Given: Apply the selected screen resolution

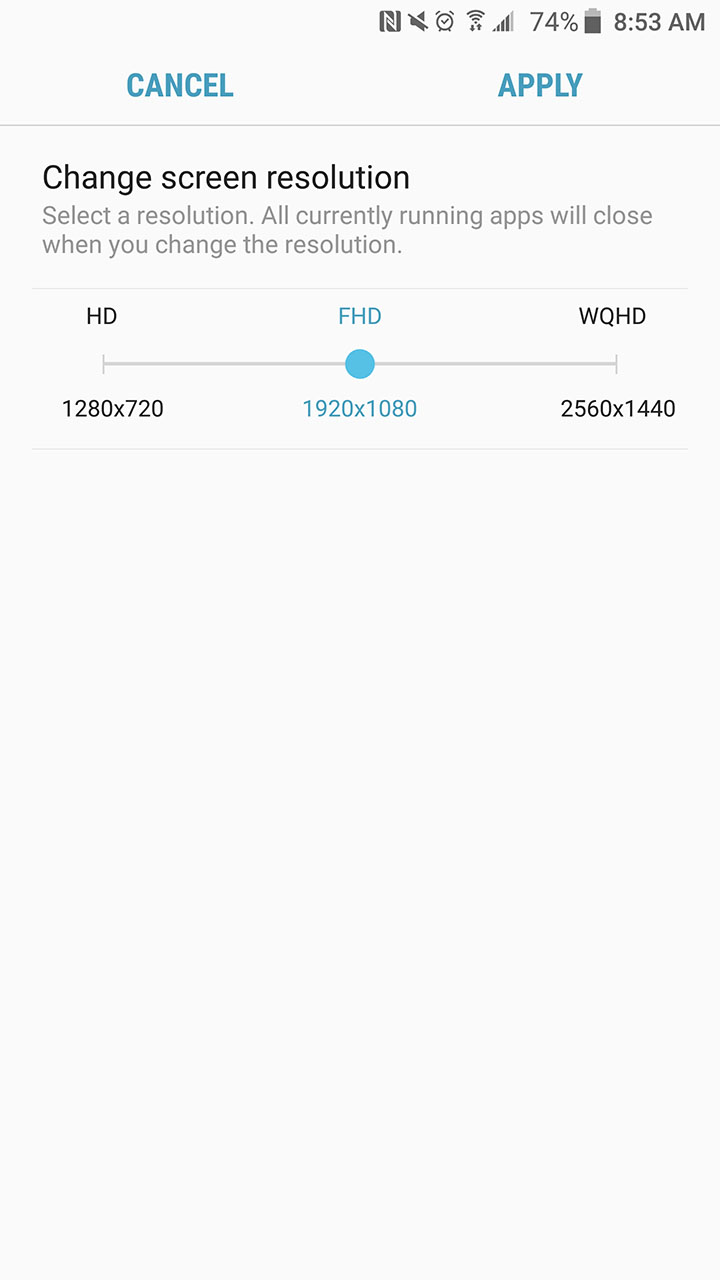Looking at the screenshot, I should pyautogui.click(x=540, y=86).
